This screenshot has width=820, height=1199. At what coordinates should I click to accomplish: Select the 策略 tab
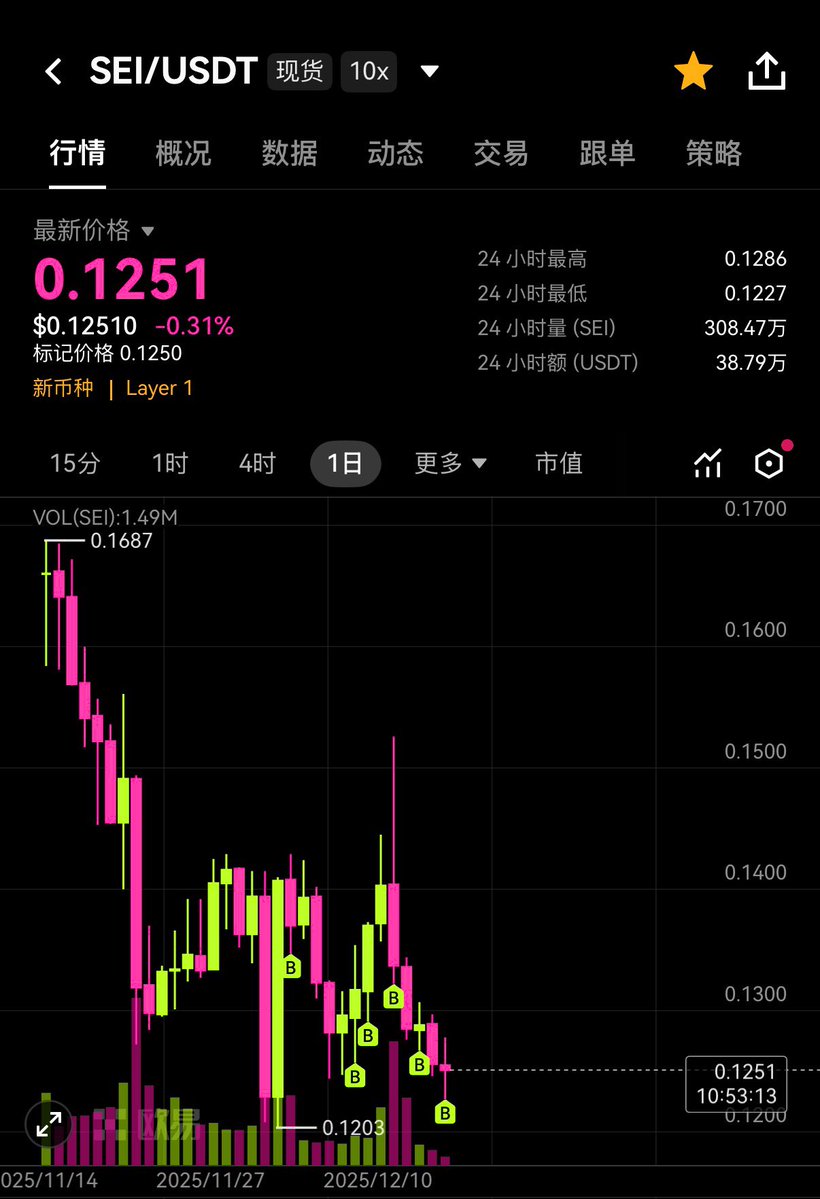point(713,153)
